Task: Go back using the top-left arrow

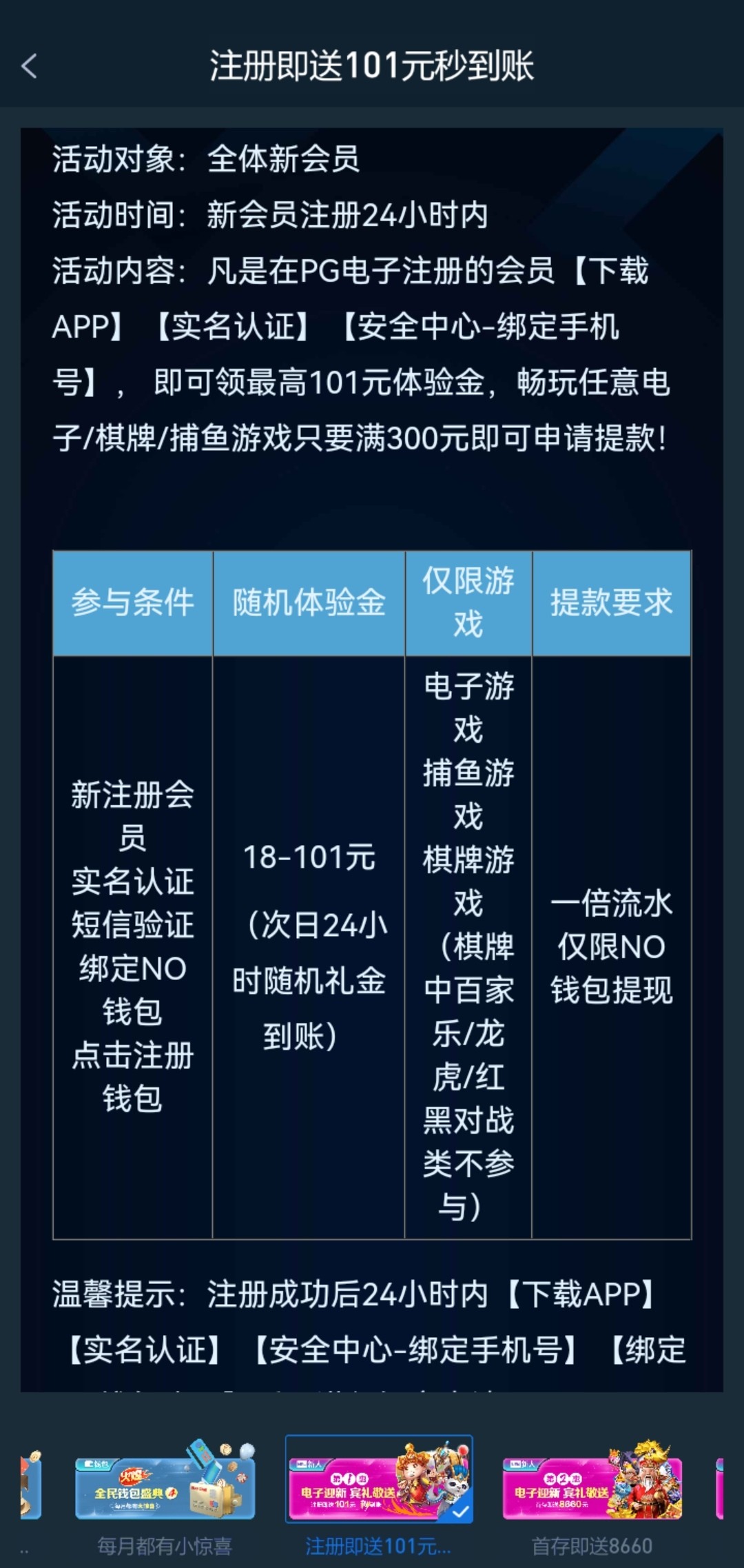Action: [x=30, y=66]
